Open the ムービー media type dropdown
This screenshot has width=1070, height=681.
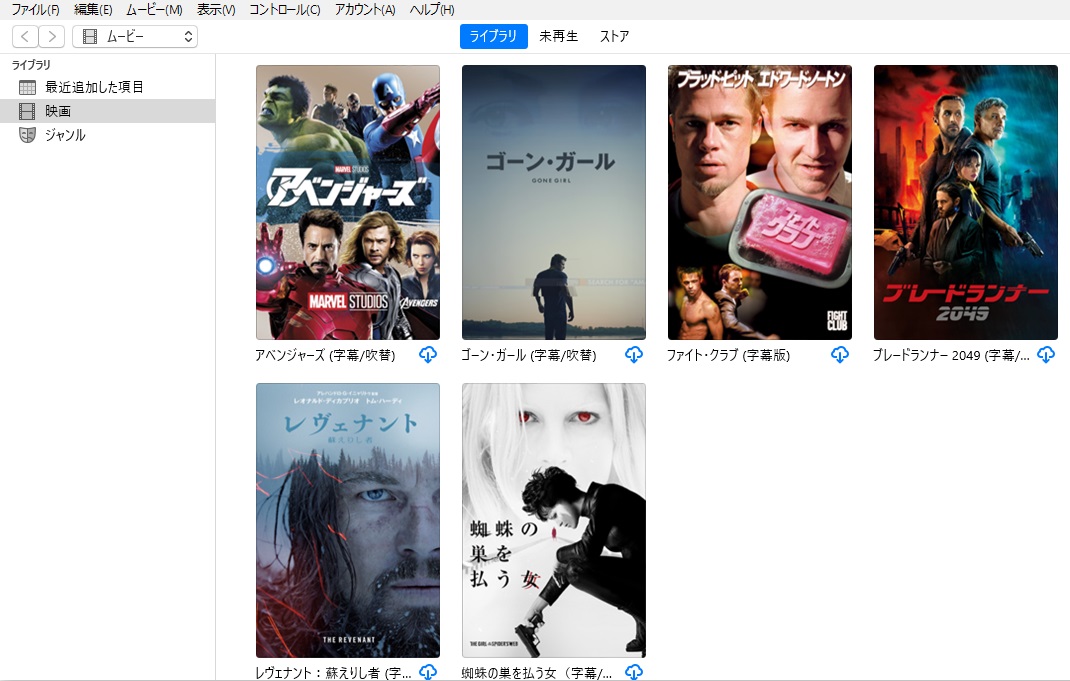pos(135,37)
